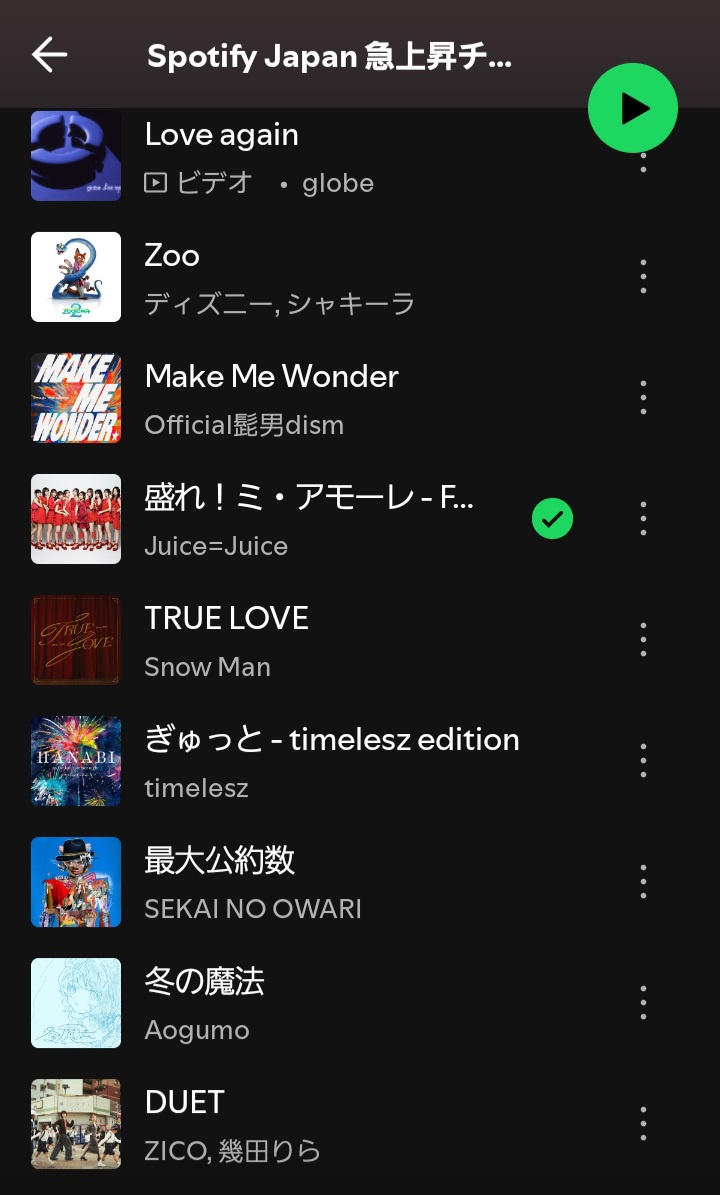Open more options for Zoo
The image size is (720, 1195).
tap(643, 276)
